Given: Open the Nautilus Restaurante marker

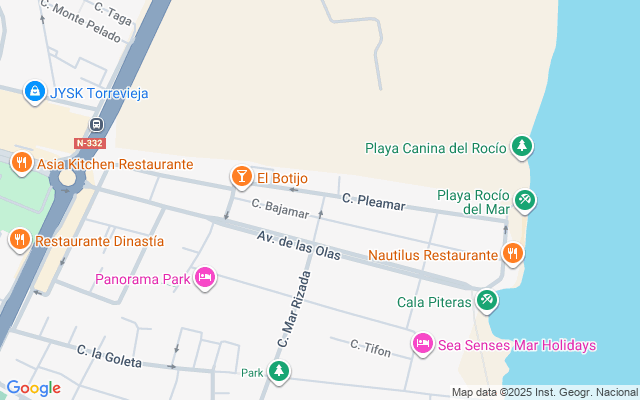Looking at the screenshot, I should click(513, 254).
